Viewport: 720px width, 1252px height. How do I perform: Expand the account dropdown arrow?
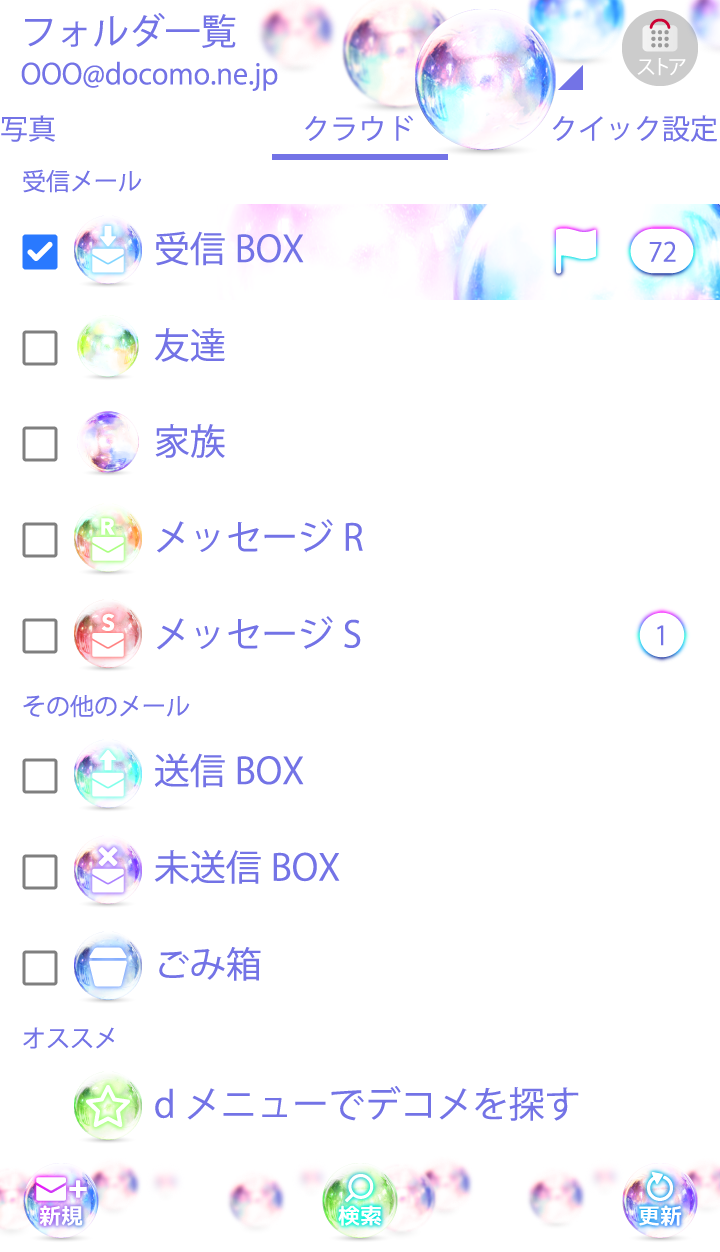tap(571, 78)
